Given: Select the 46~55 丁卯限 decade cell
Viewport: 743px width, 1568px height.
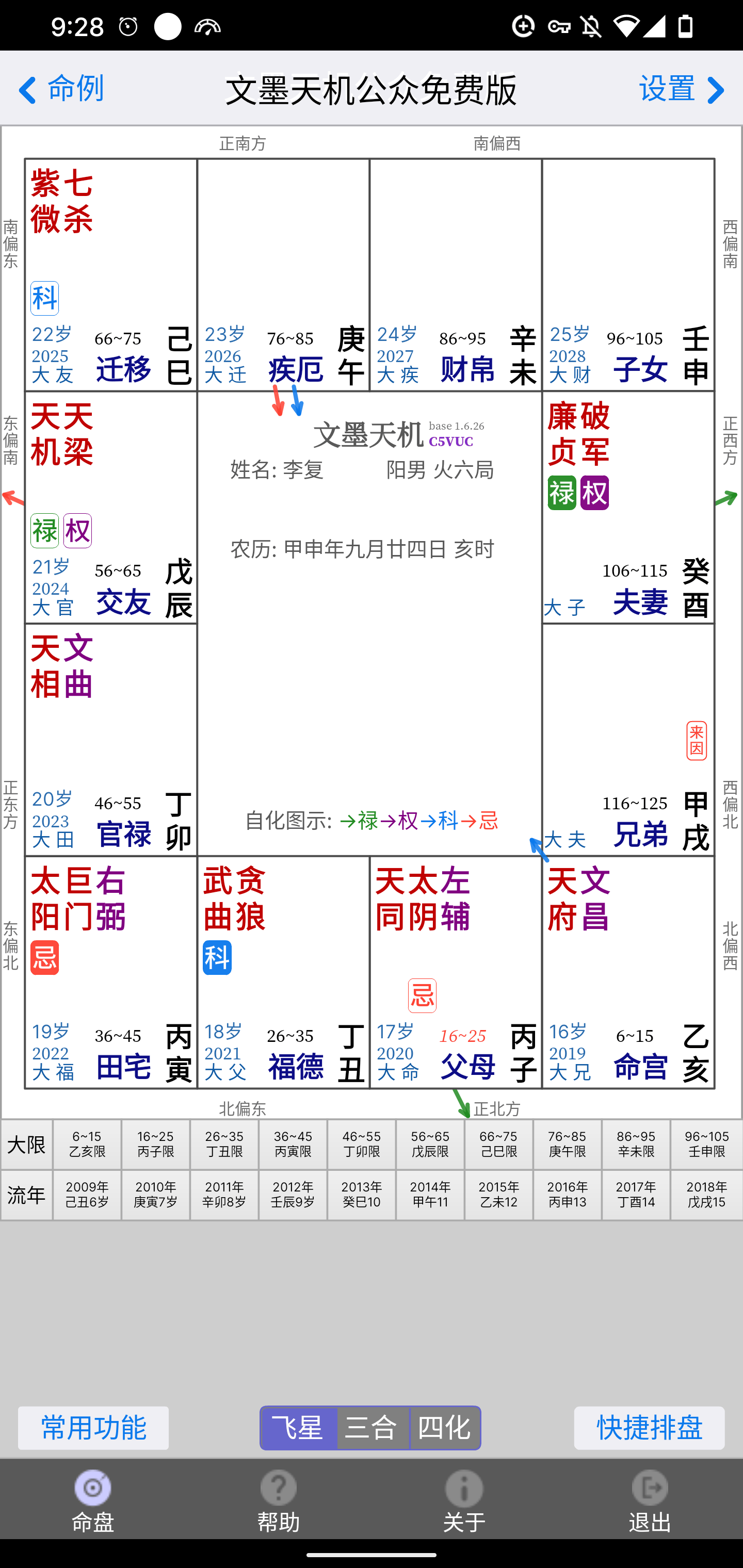Looking at the screenshot, I should (x=361, y=1144).
